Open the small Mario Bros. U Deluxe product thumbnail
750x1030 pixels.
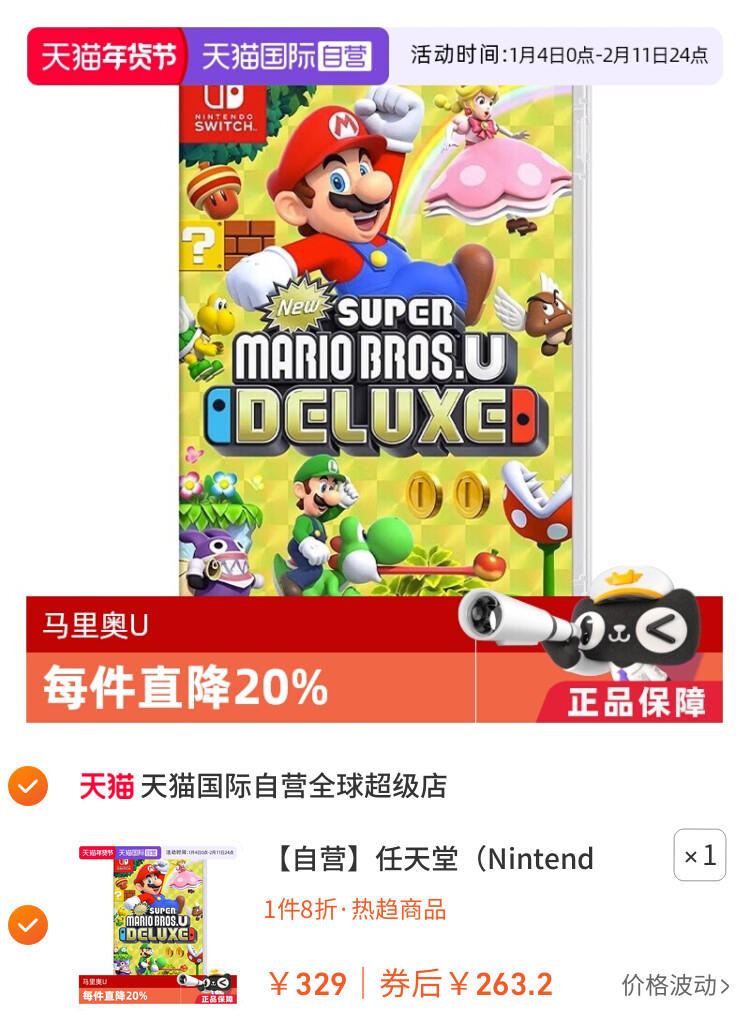click(160, 925)
